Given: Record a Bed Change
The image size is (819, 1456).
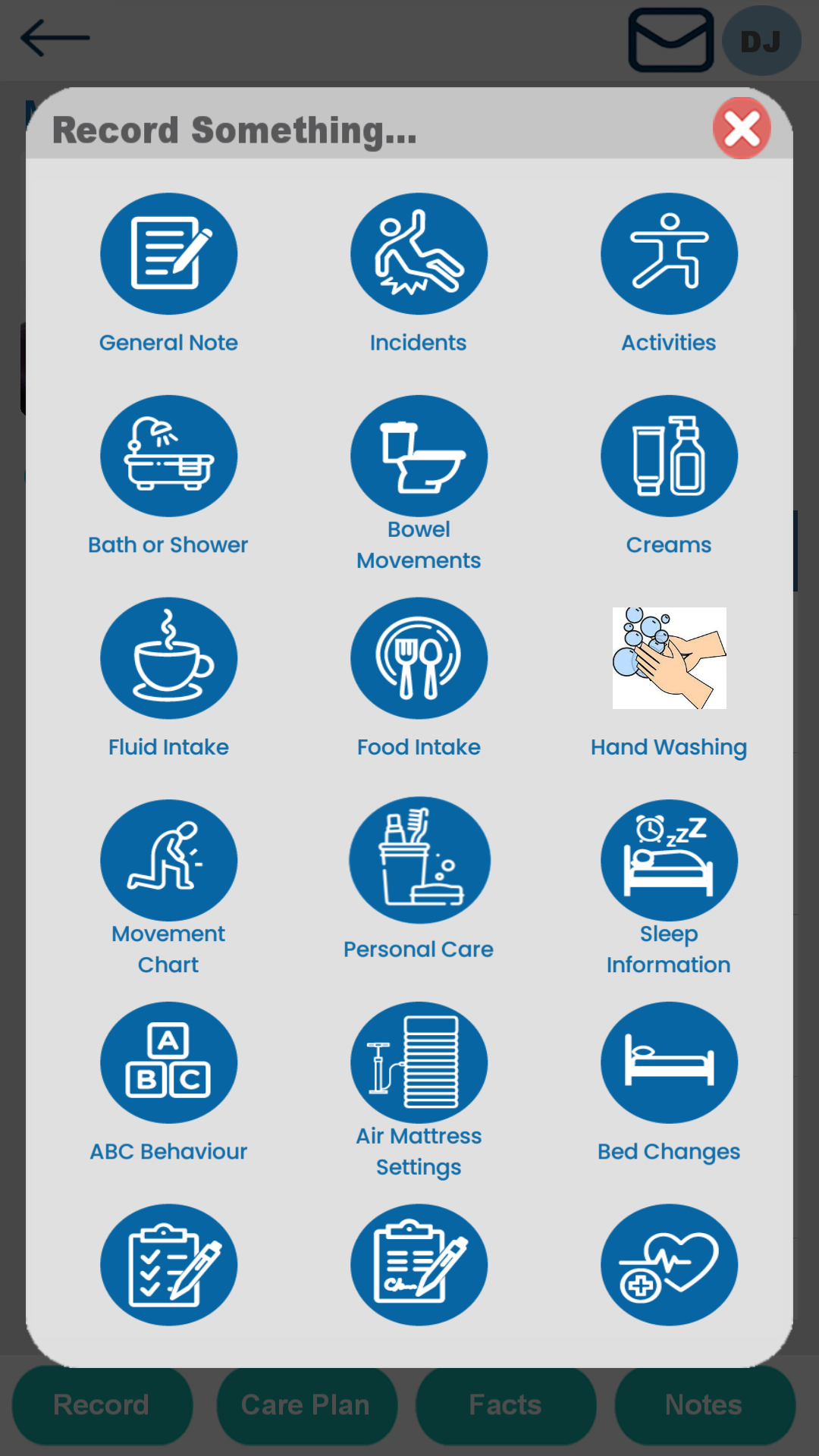Looking at the screenshot, I should (669, 1062).
